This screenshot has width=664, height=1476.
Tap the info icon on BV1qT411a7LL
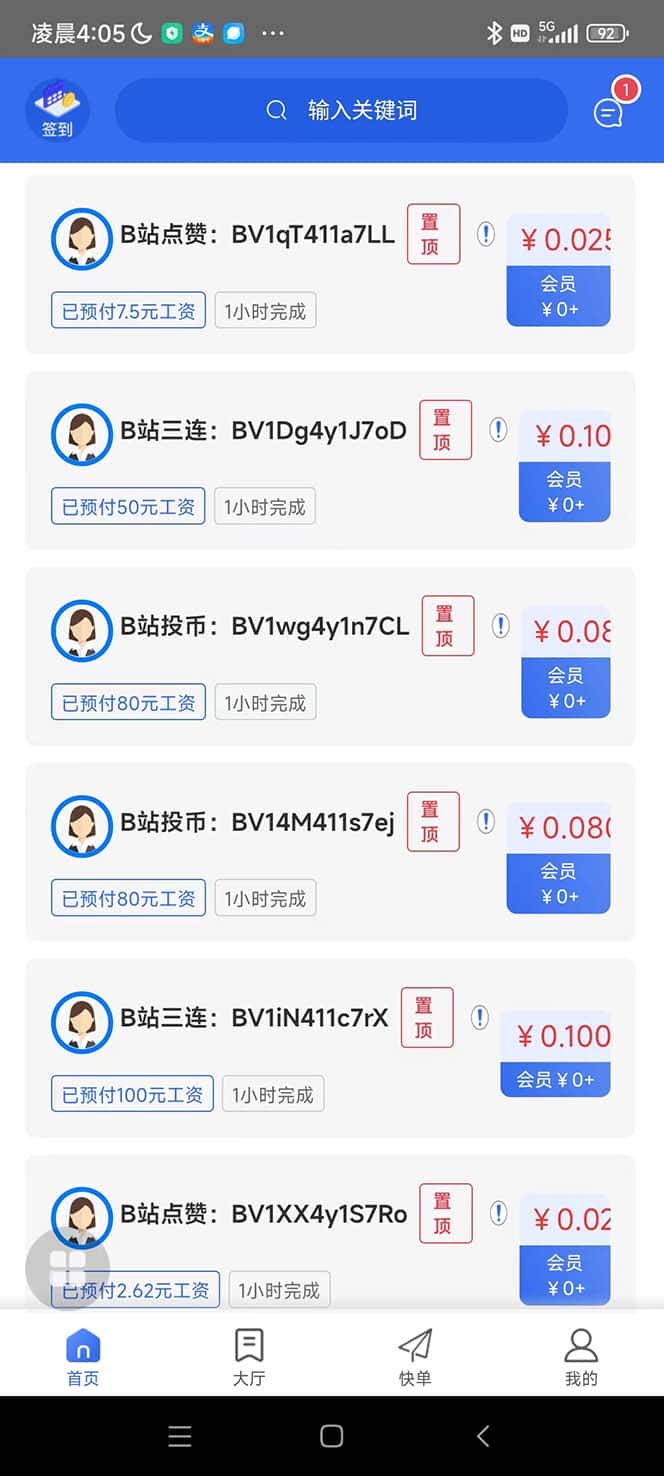click(486, 235)
